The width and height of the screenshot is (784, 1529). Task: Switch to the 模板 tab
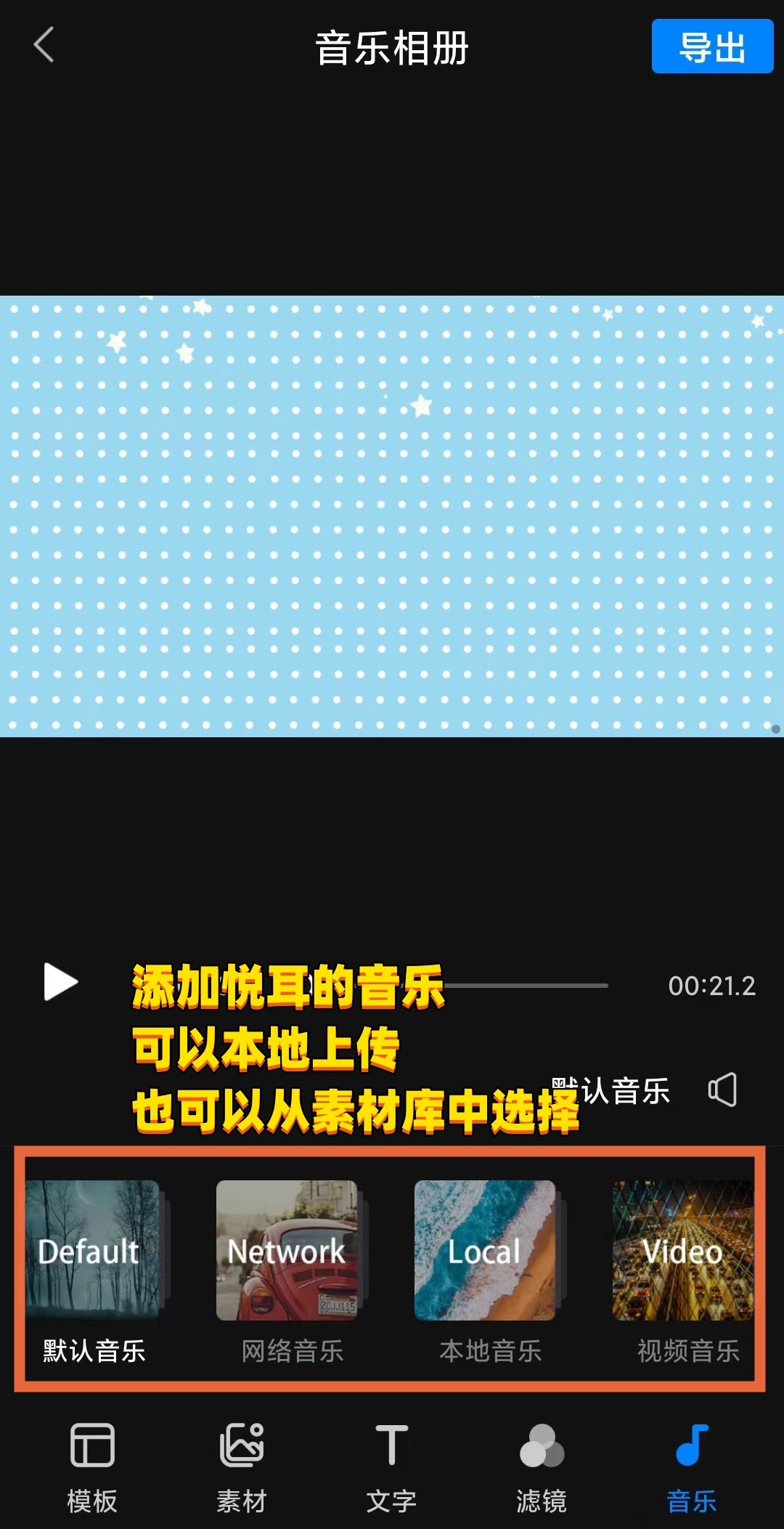92,1467
